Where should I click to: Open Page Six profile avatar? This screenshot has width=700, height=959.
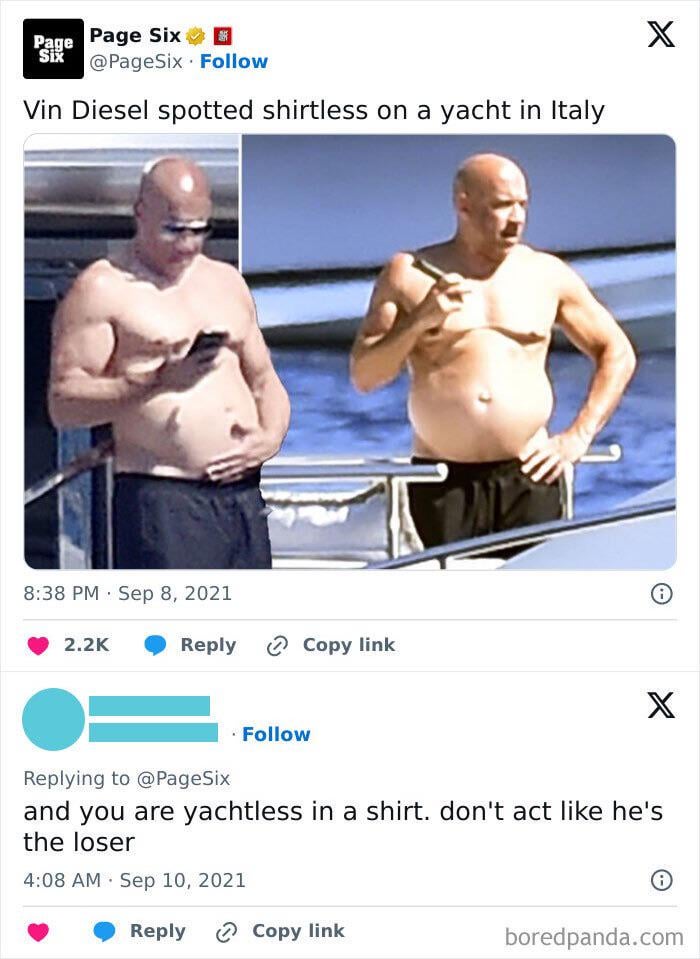tap(53, 49)
